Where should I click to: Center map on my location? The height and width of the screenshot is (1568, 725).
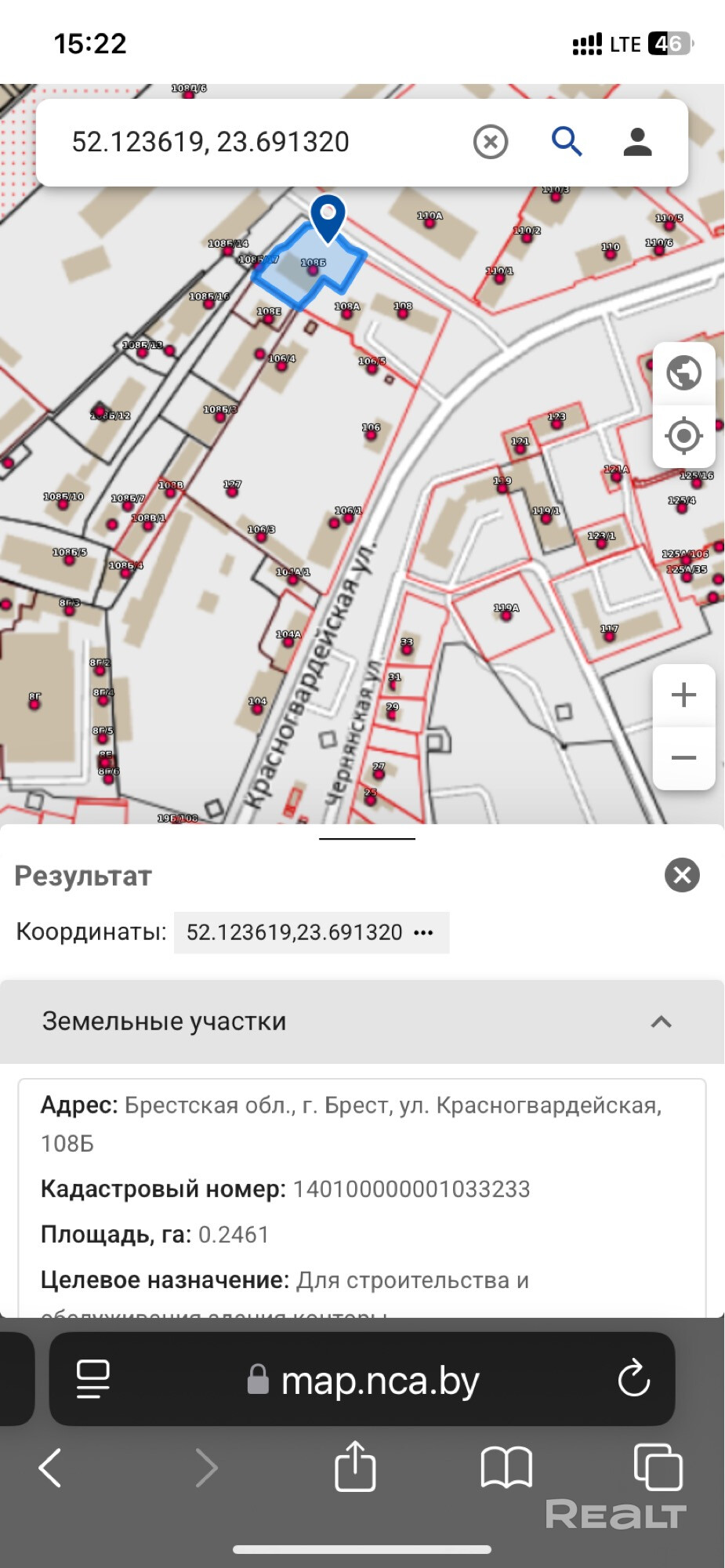[x=683, y=435]
